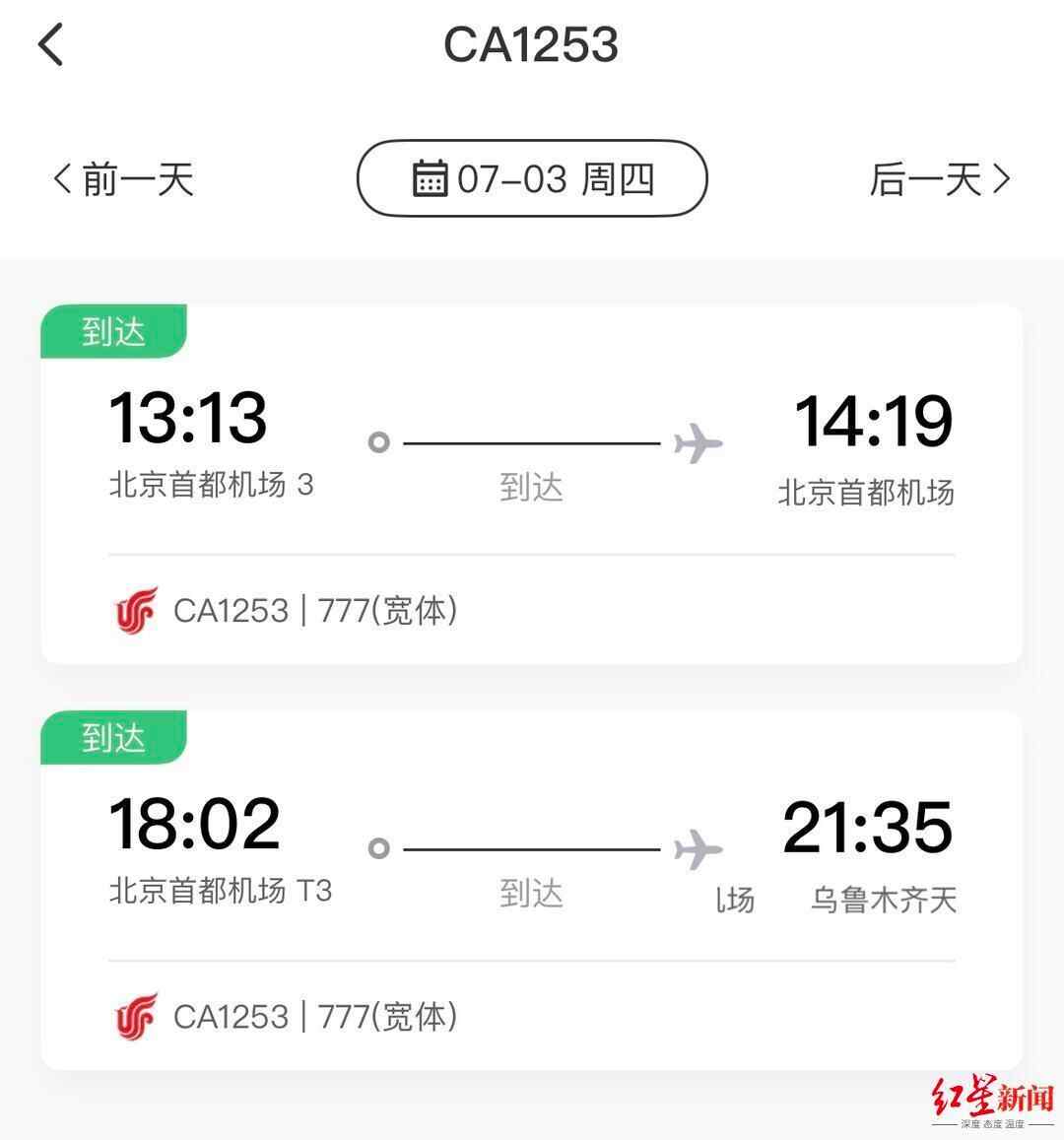The width and height of the screenshot is (1064, 1140).
Task: Go to the next day (后一天)
Action: point(939,179)
